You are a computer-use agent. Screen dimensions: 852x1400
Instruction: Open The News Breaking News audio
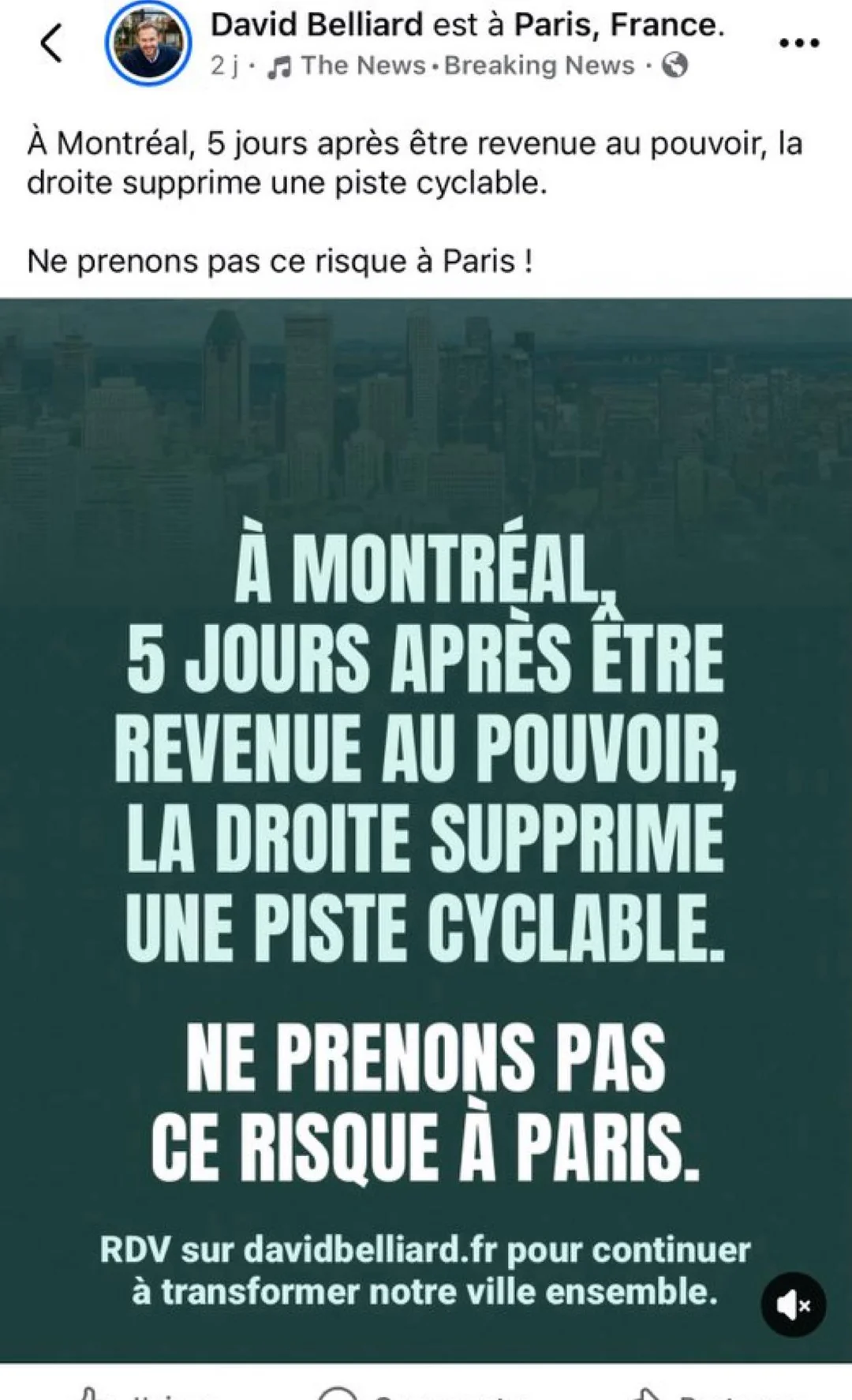click(x=465, y=66)
